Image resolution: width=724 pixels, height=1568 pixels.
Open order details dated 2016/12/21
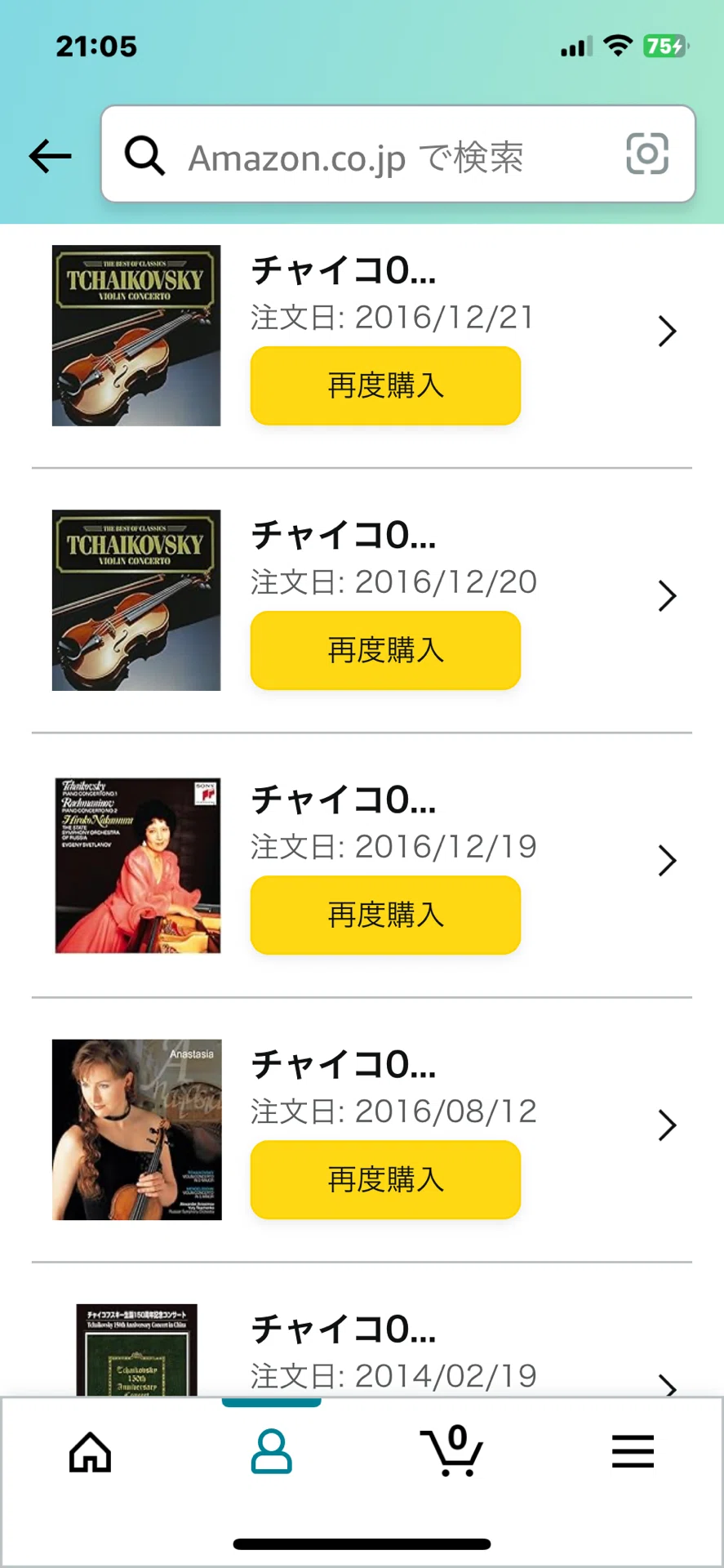point(667,332)
